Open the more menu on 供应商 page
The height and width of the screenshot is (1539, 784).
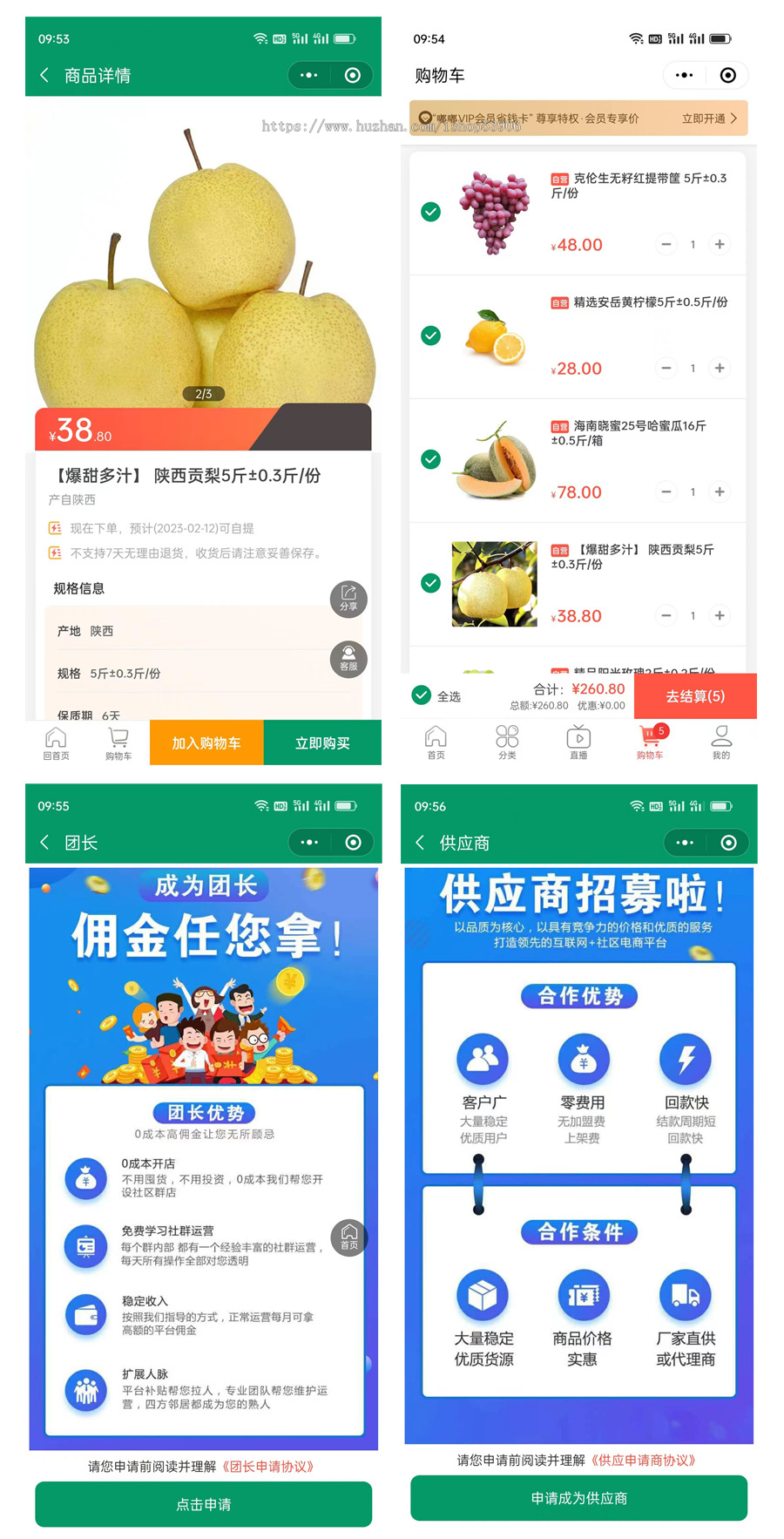pyautogui.click(x=683, y=843)
